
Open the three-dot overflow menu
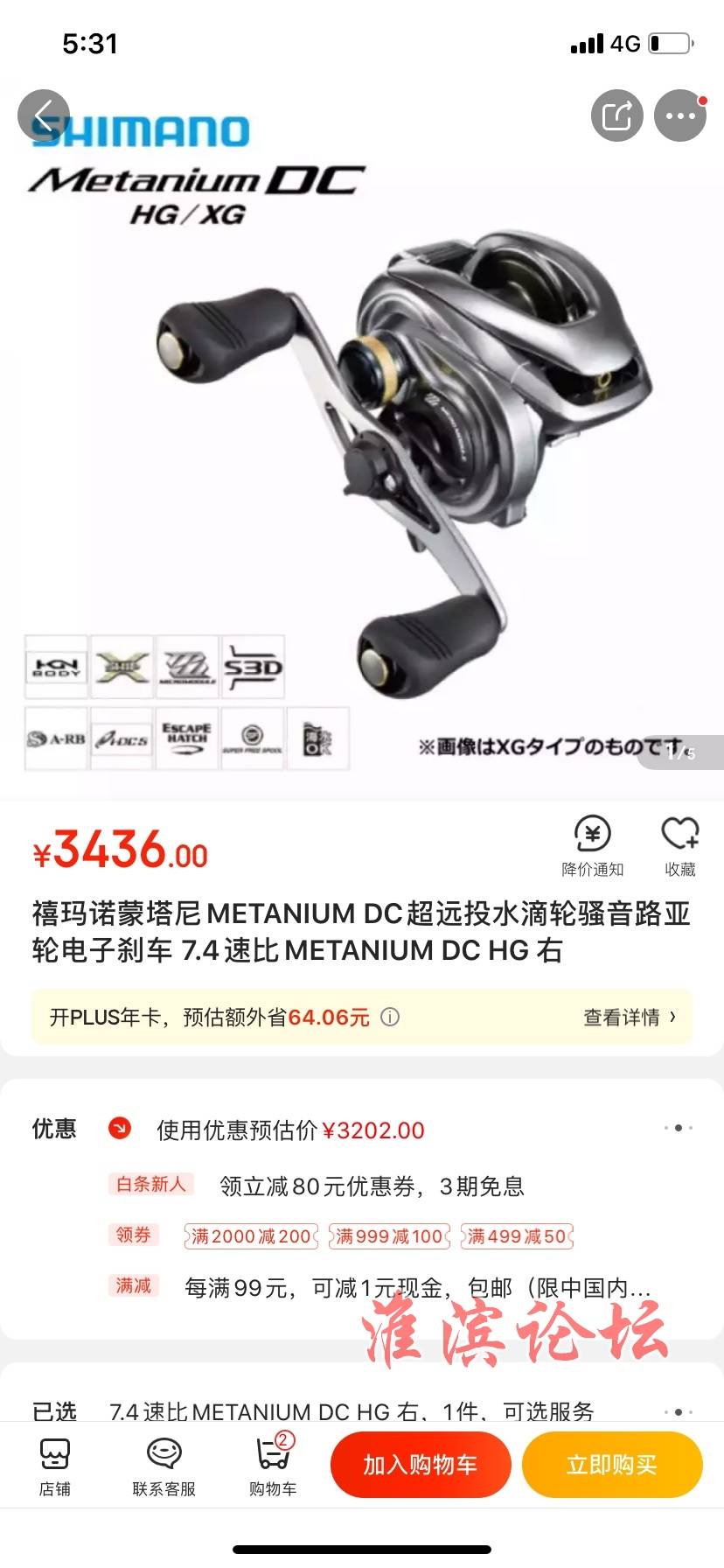[680, 115]
